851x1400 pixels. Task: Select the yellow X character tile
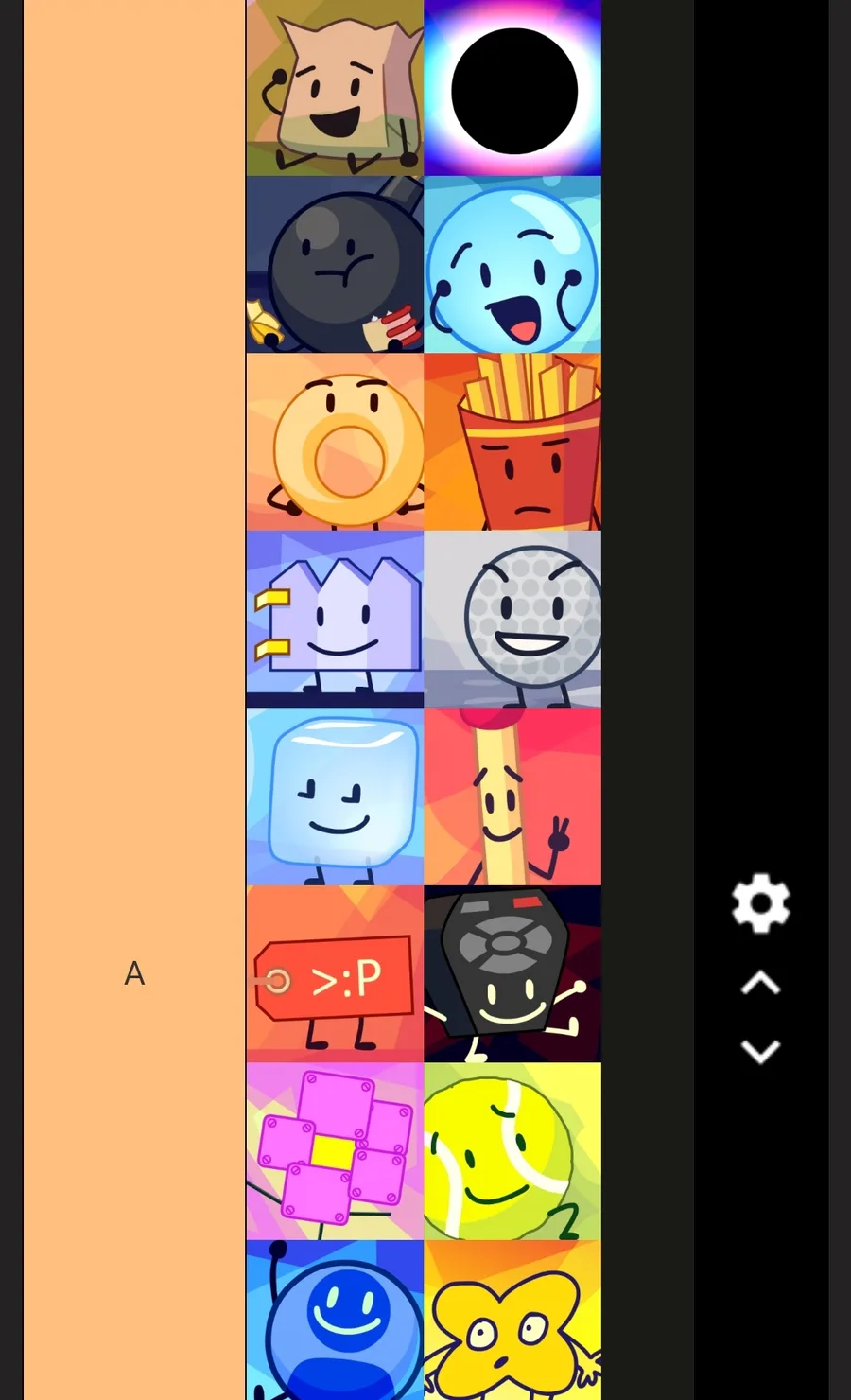512,1321
